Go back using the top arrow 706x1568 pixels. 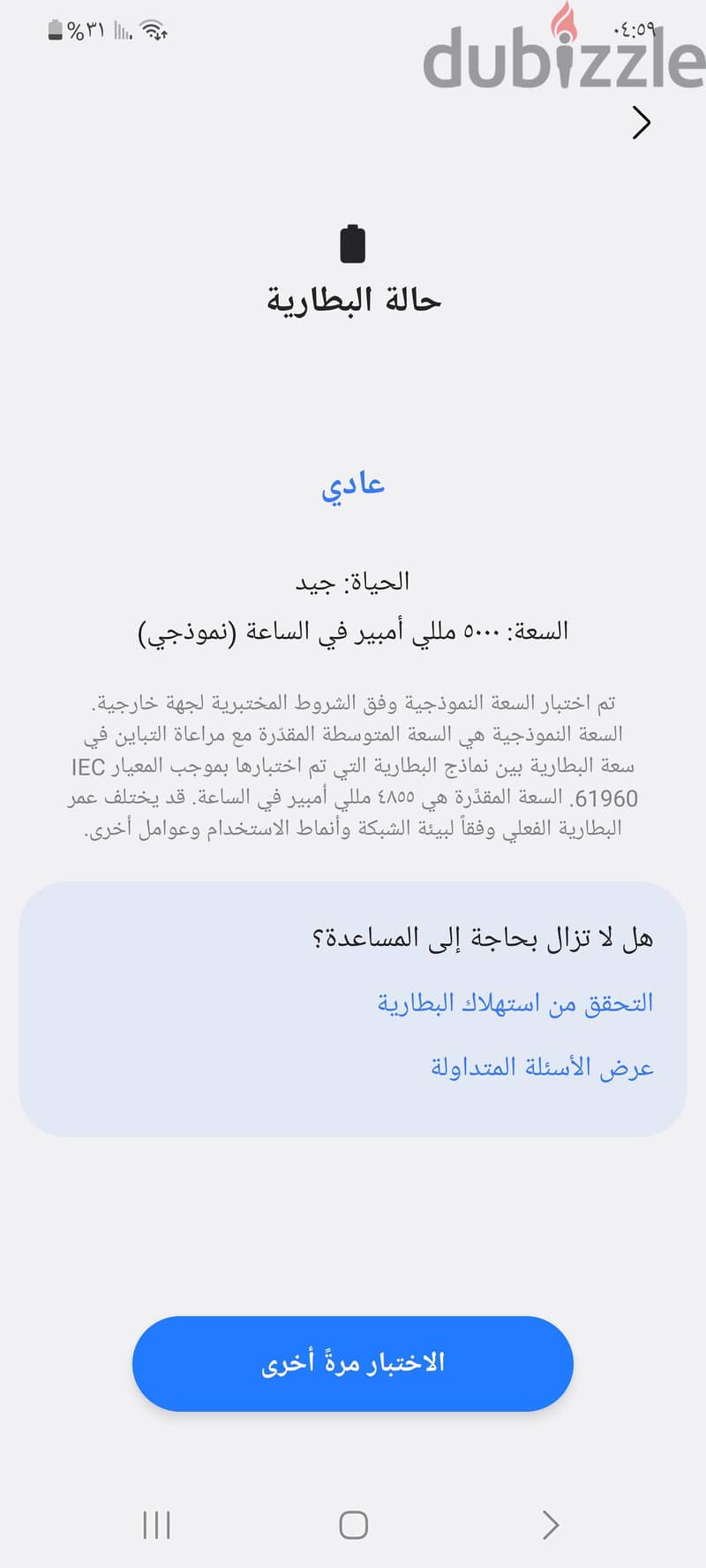coord(642,123)
